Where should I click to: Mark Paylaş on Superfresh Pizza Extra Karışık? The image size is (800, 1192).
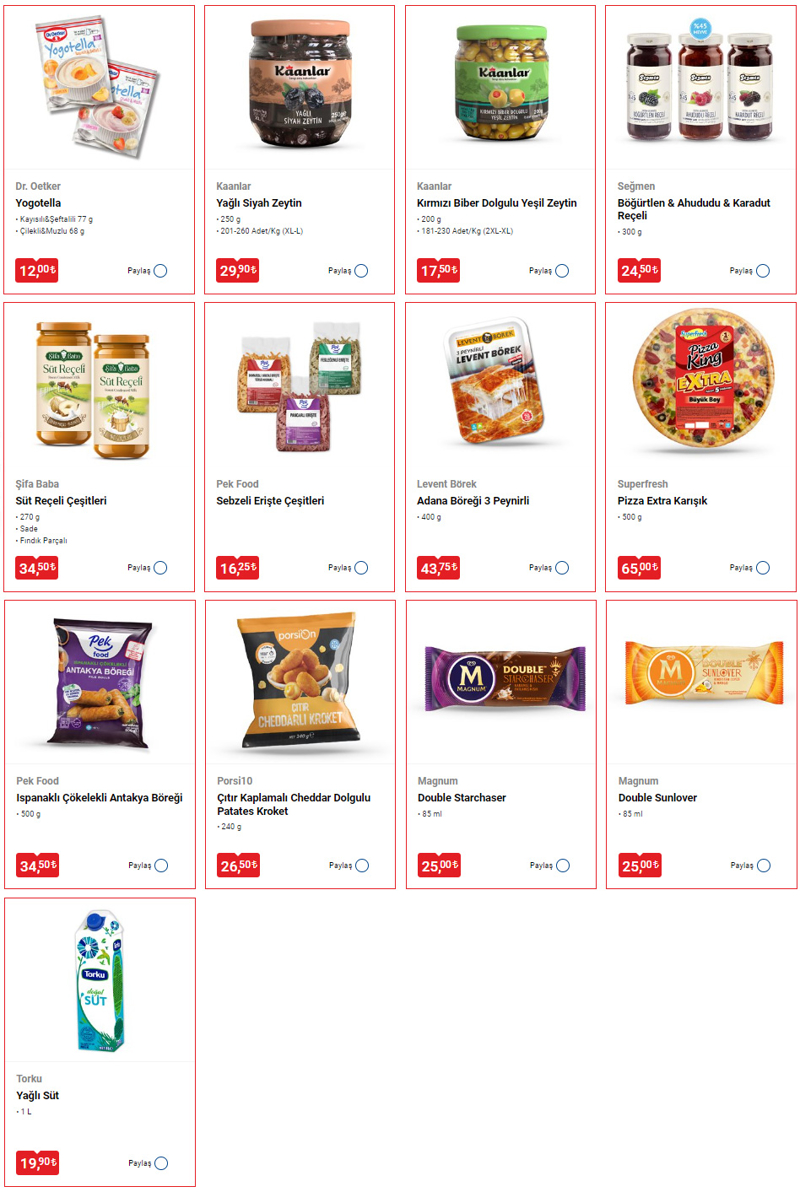coord(763,568)
